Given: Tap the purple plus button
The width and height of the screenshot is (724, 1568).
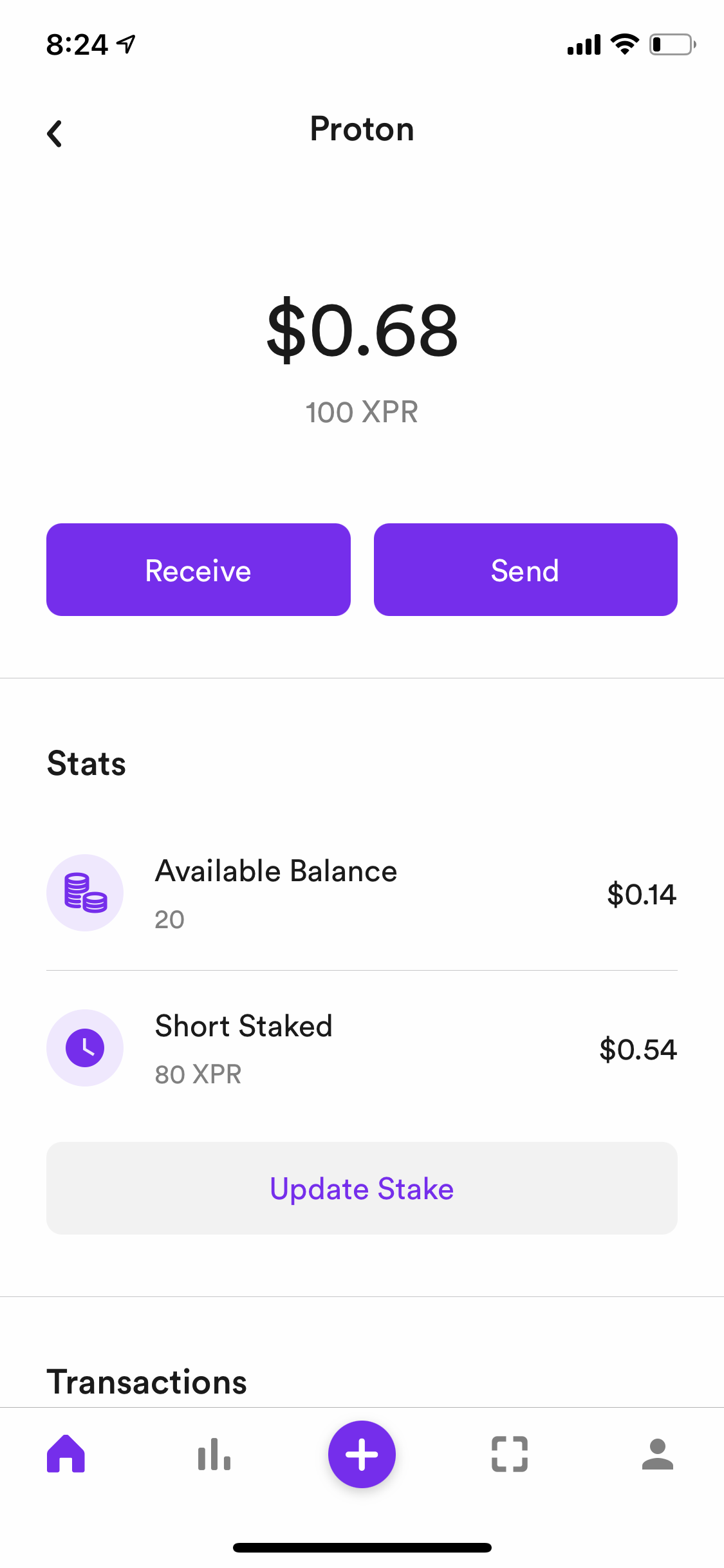Looking at the screenshot, I should coord(362,1453).
